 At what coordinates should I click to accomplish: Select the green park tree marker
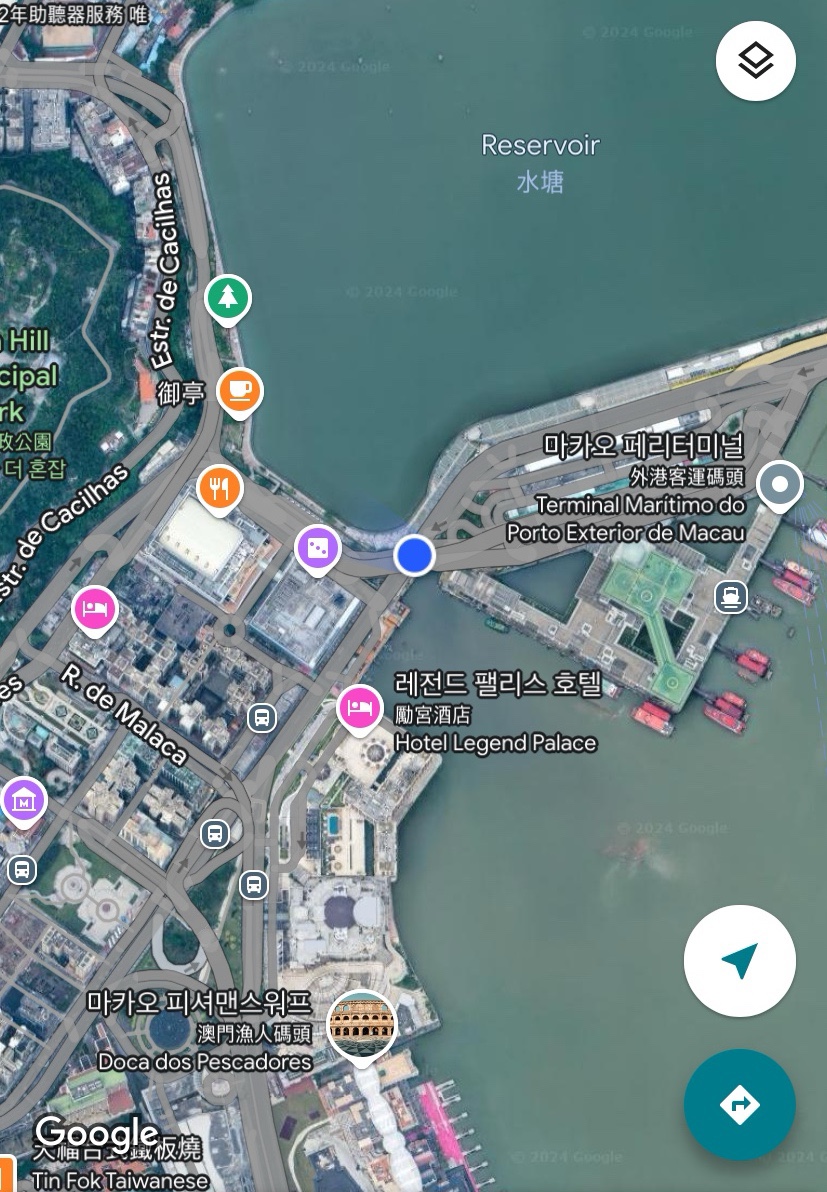pyautogui.click(x=228, y=297)
